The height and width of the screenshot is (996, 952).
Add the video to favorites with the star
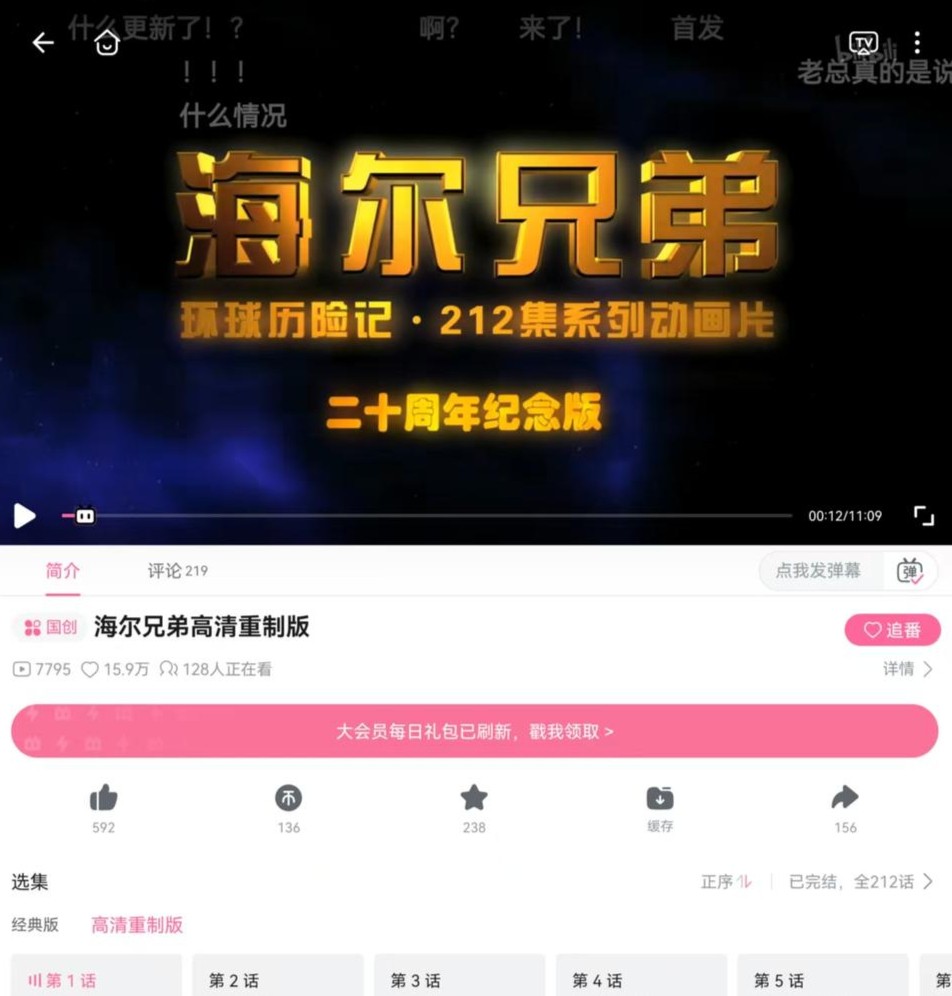click(474, 798)
